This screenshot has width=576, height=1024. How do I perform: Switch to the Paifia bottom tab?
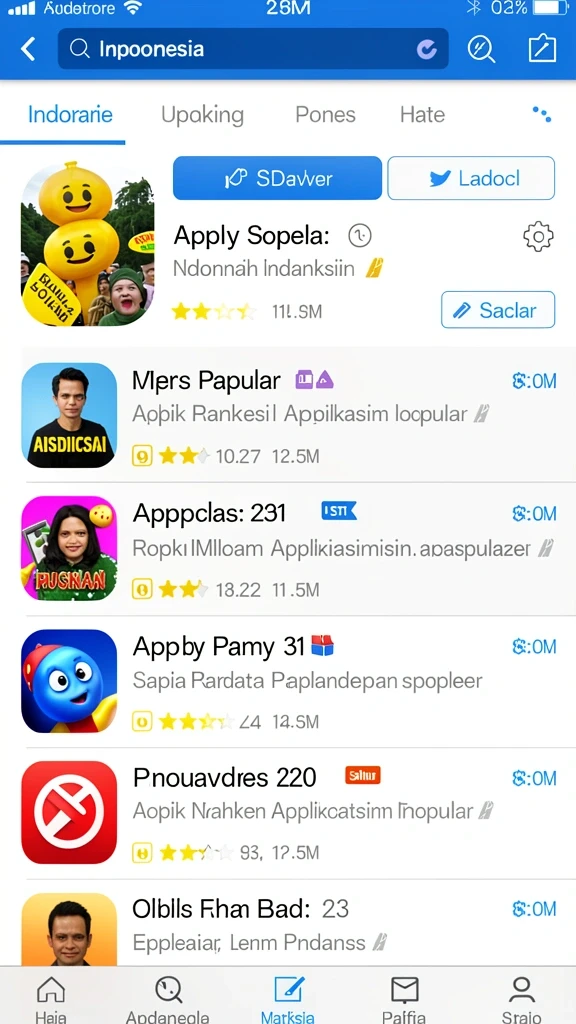(404, 997)
